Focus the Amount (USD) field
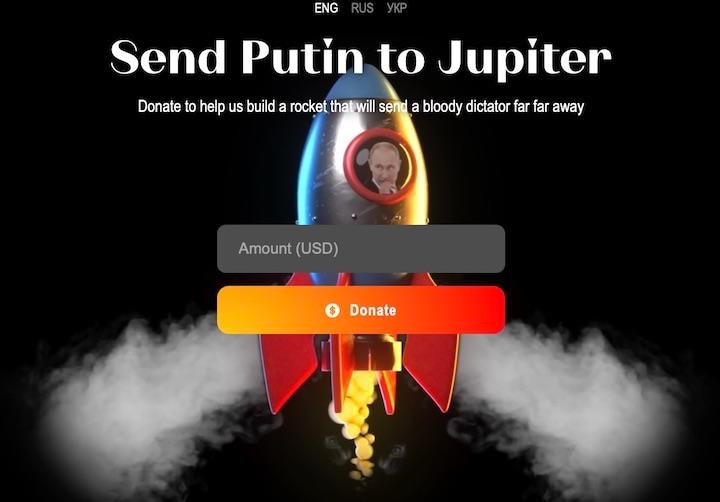Image resolution: width=720 pixels, height=502 pixels. pyautogui.click(x=360, y=249)
